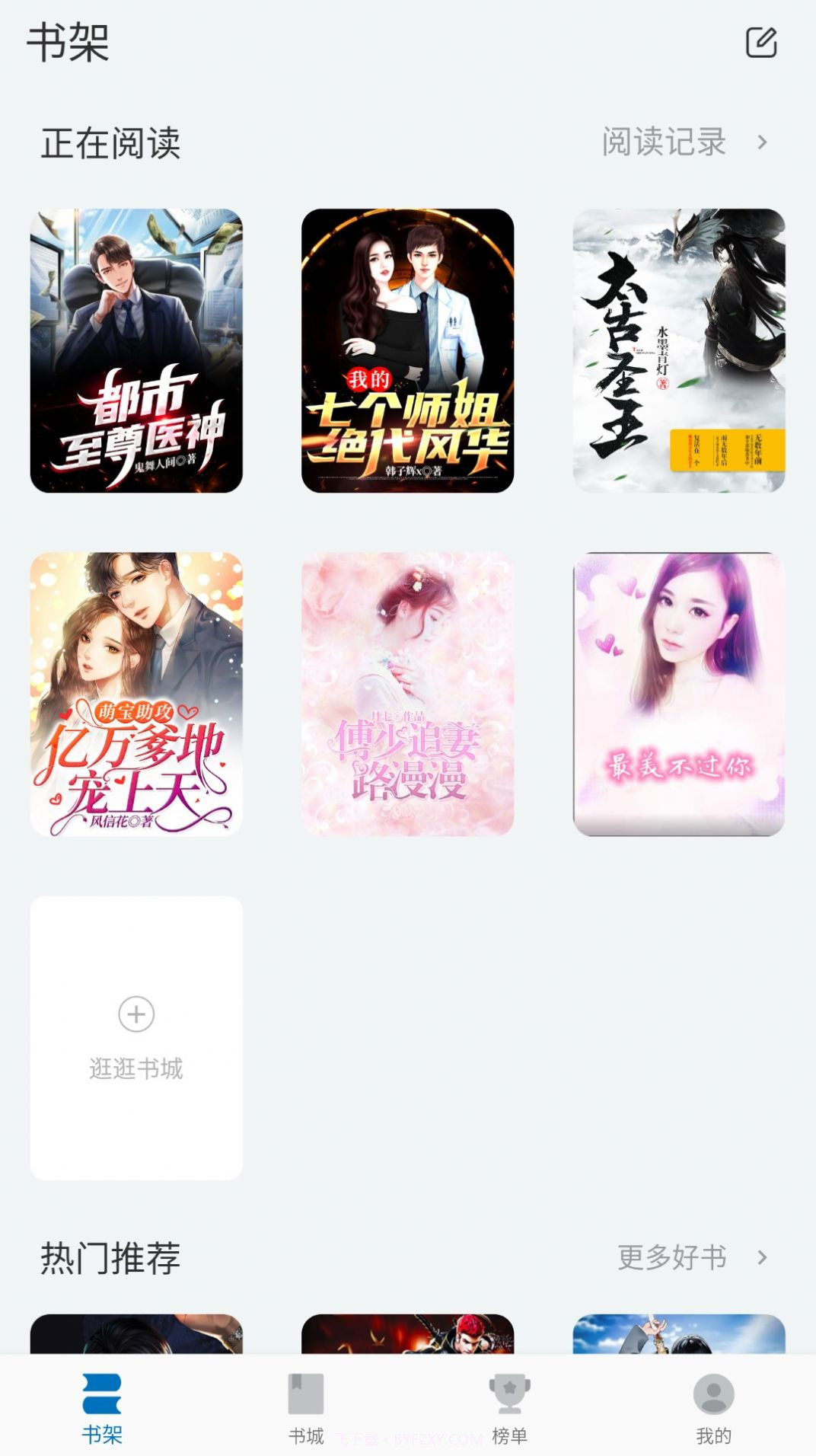
Task: Open the 傅少追妻路漫漫 book cover
Action: [x=408, y=697]
